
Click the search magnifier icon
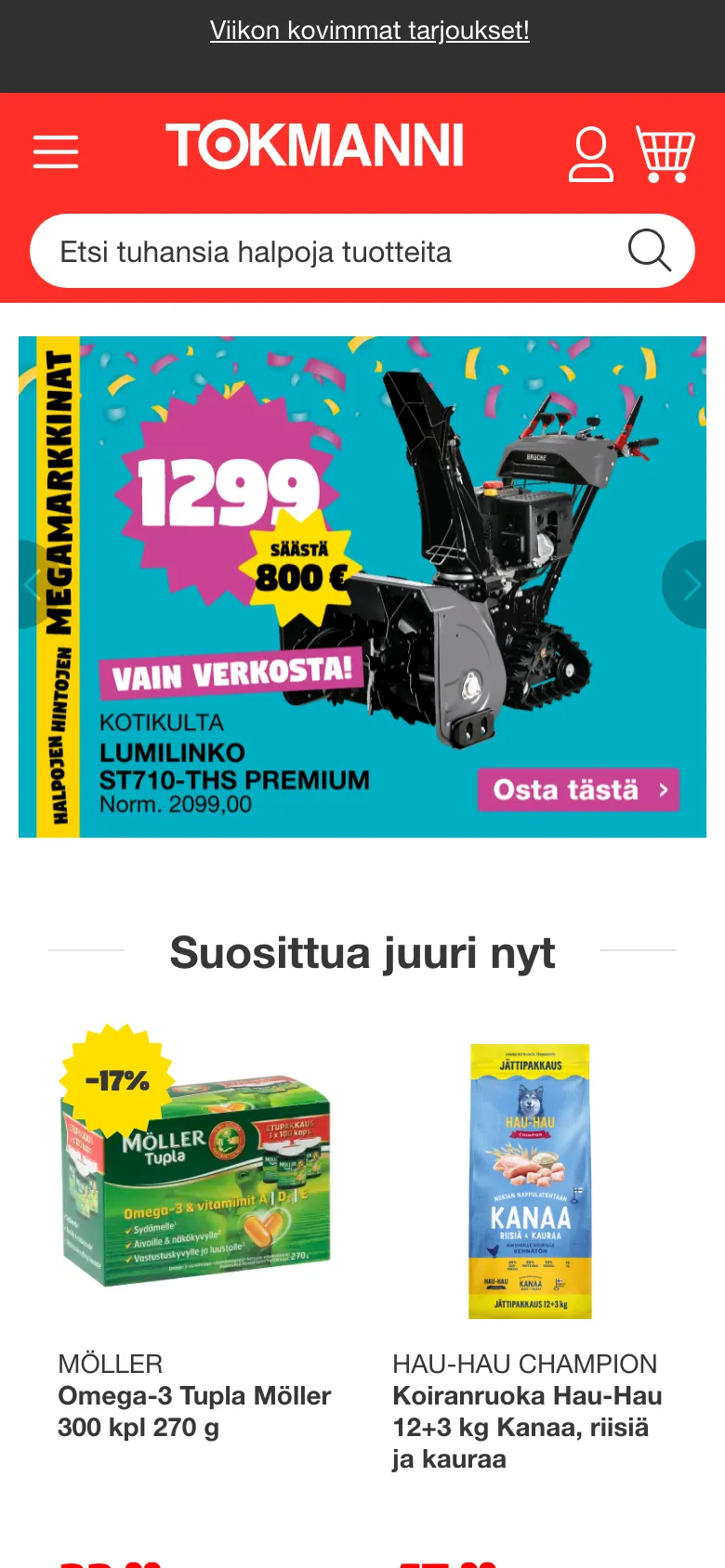650,250
